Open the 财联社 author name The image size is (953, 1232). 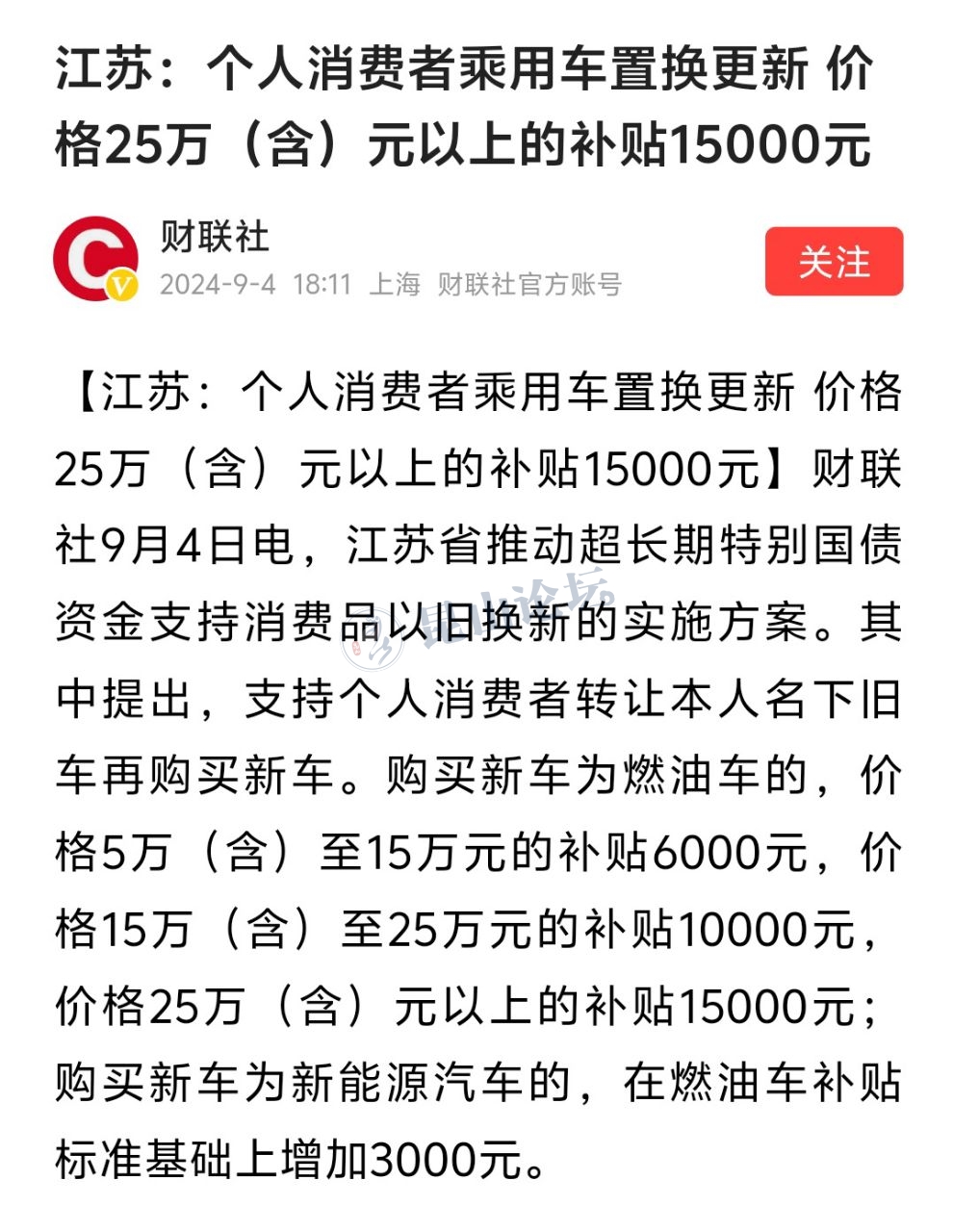pyautogui.click(x=215, y=237)
